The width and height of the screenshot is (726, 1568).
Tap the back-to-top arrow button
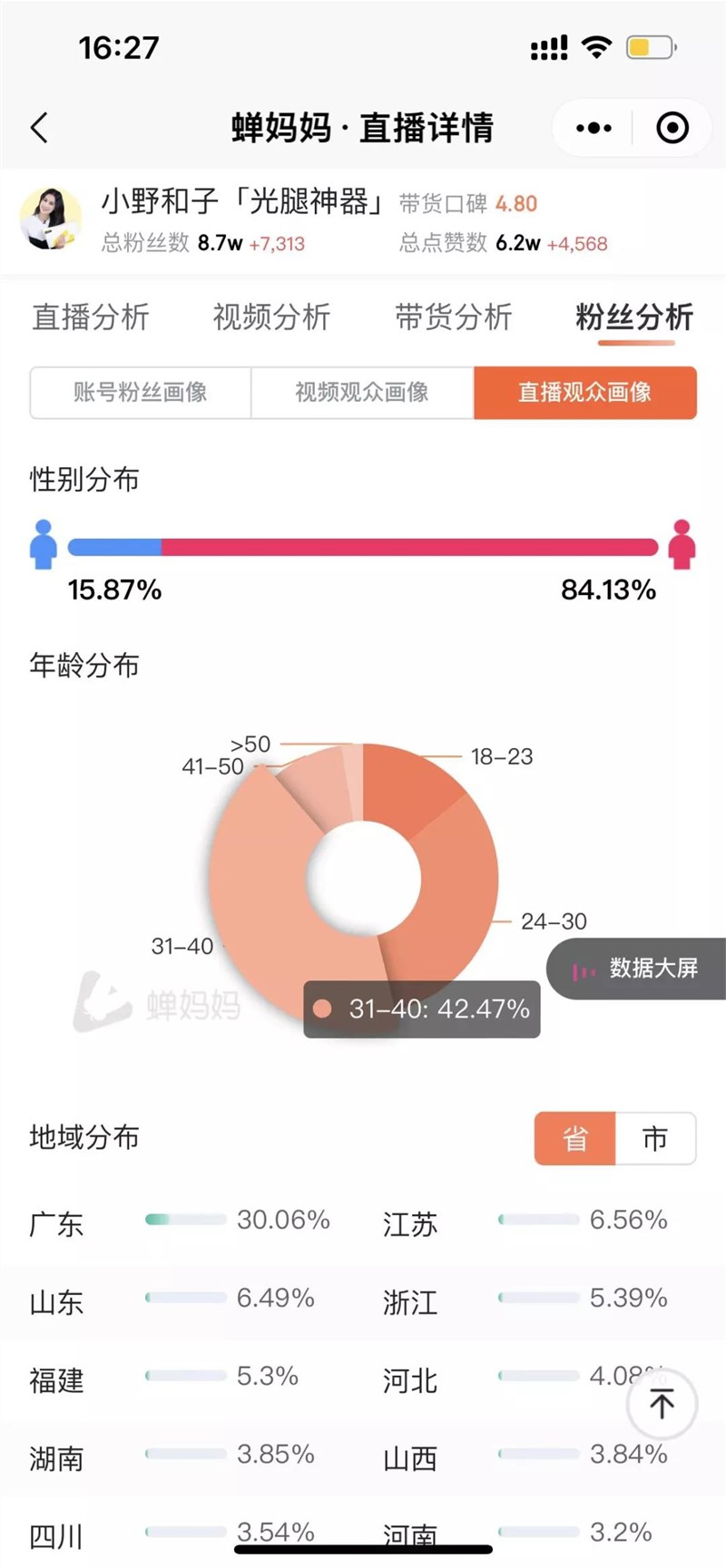point(662,1404)
